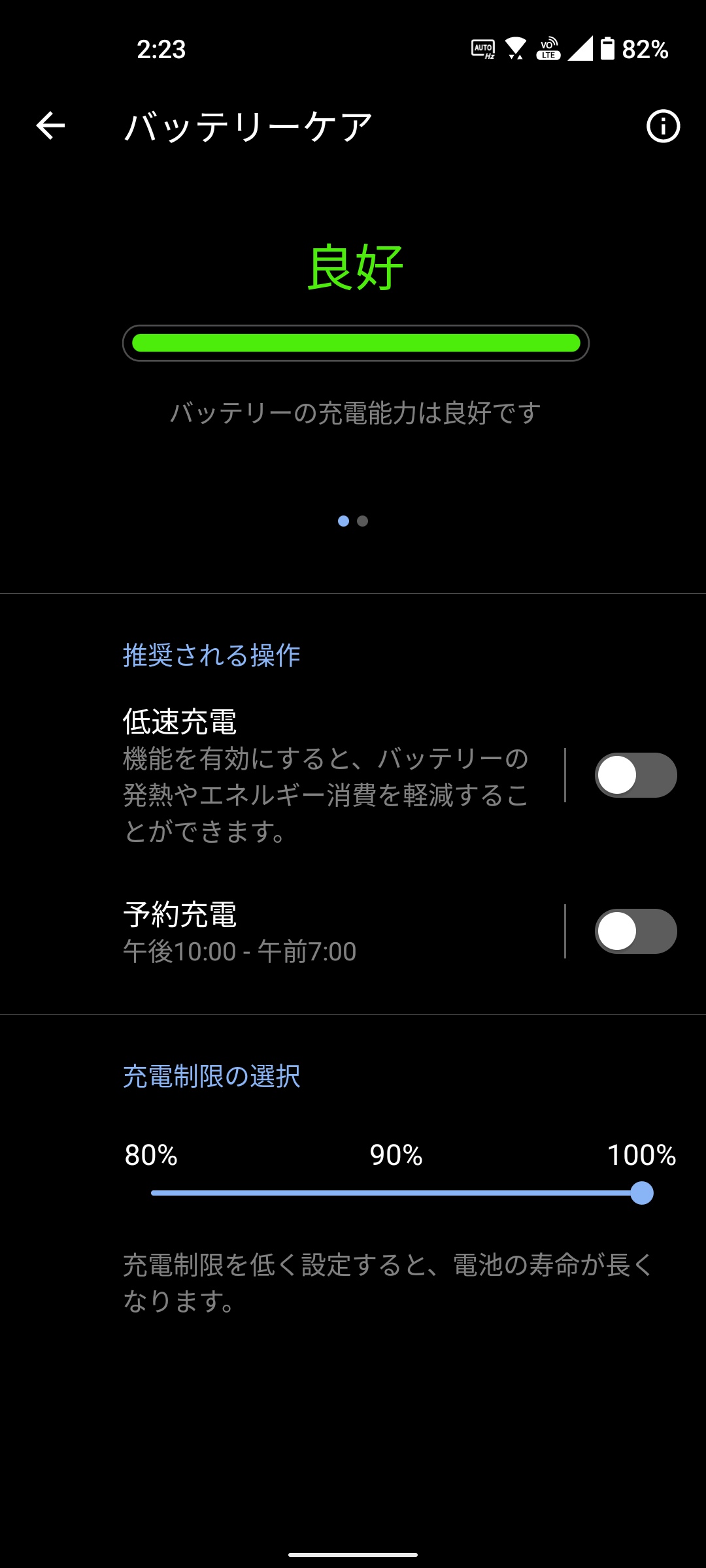Image resolution: width=706 pixels, height=1568 pixels.
Task: Set charging limit slider to 90%
Action: (396, 1193)
